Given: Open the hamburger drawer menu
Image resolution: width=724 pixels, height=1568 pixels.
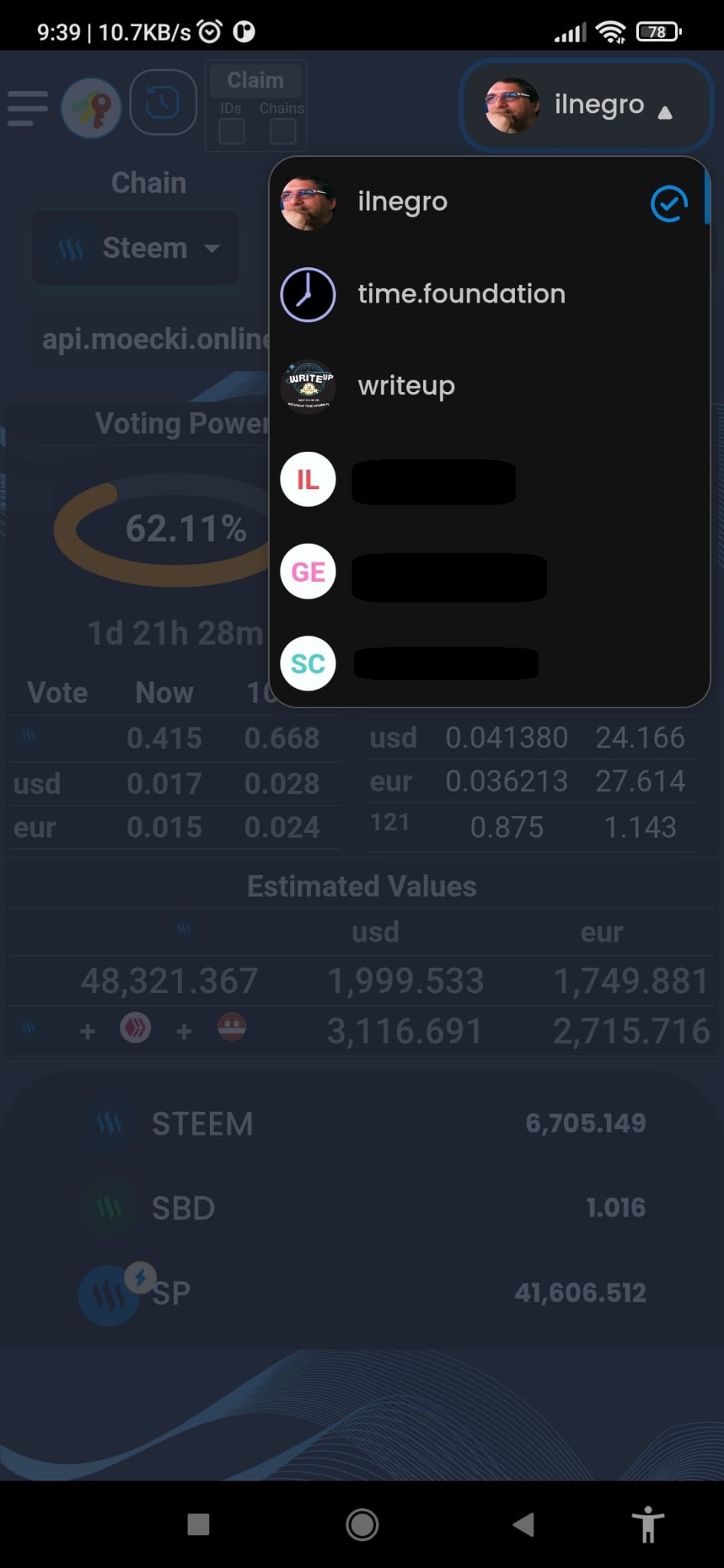Looking at the screenshot, I should (28, 107).
